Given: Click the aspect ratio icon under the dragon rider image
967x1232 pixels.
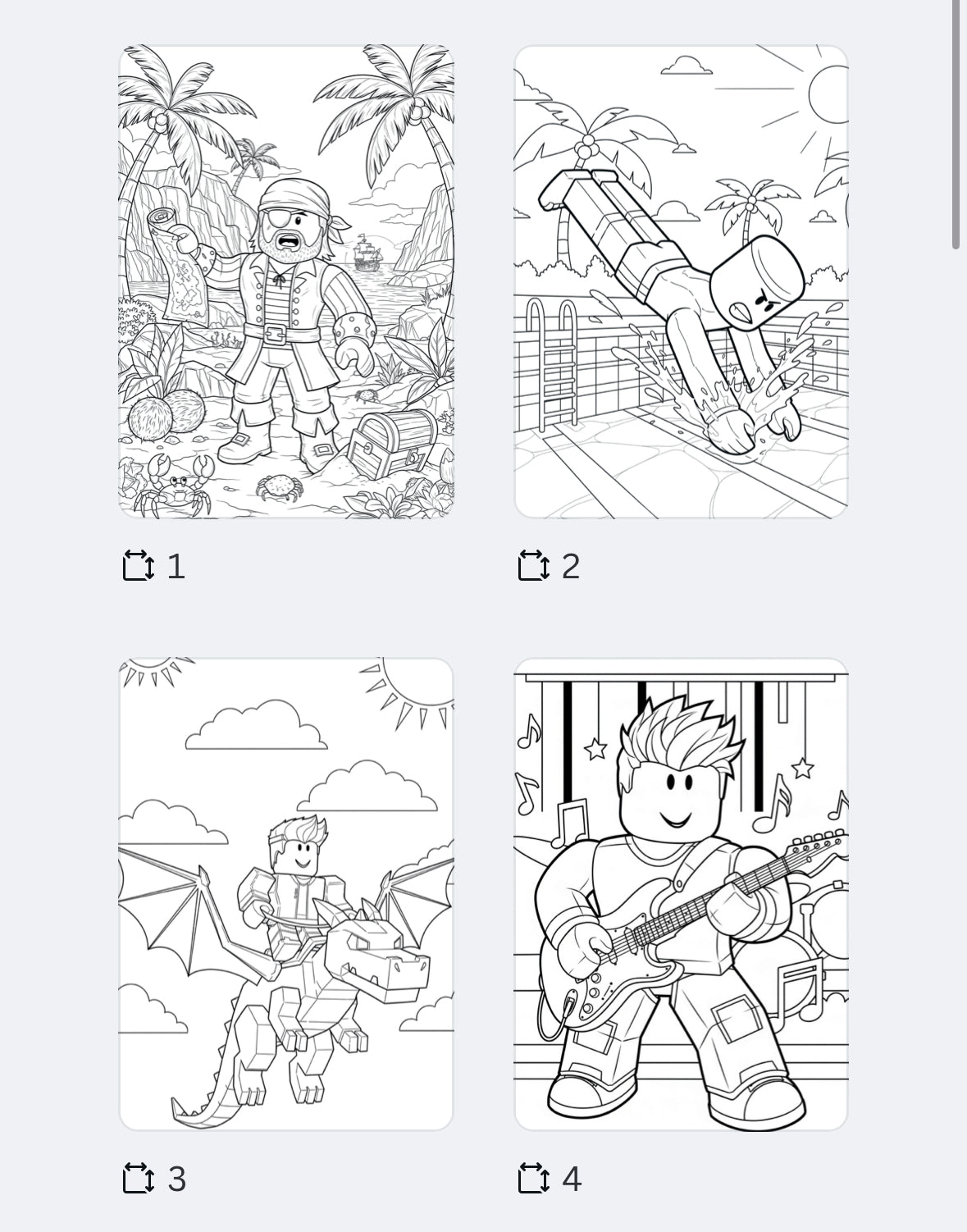Looking at the screenshot, I should [x=138, y=1181].
